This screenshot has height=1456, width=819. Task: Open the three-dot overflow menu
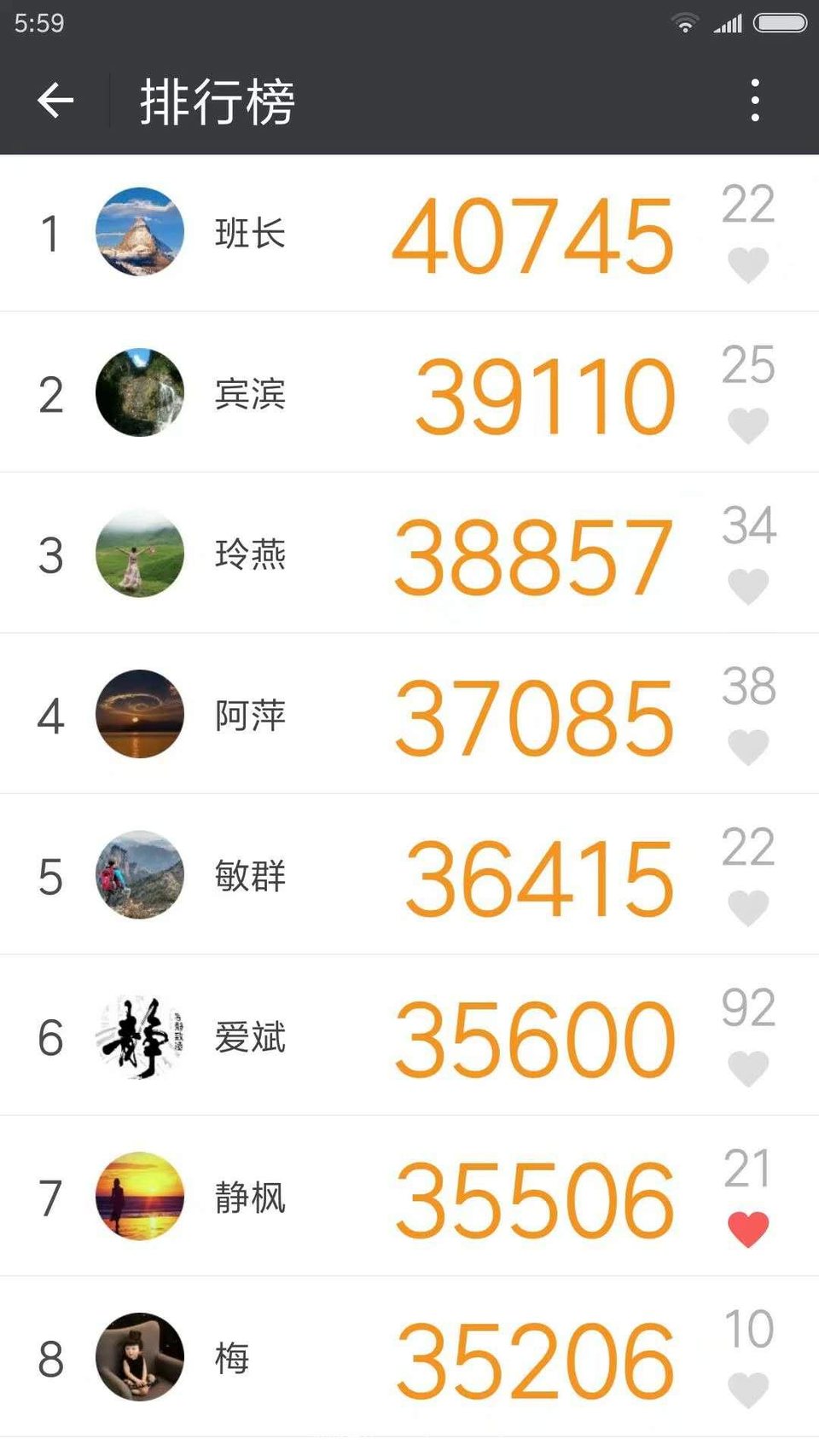pos(754,100)
